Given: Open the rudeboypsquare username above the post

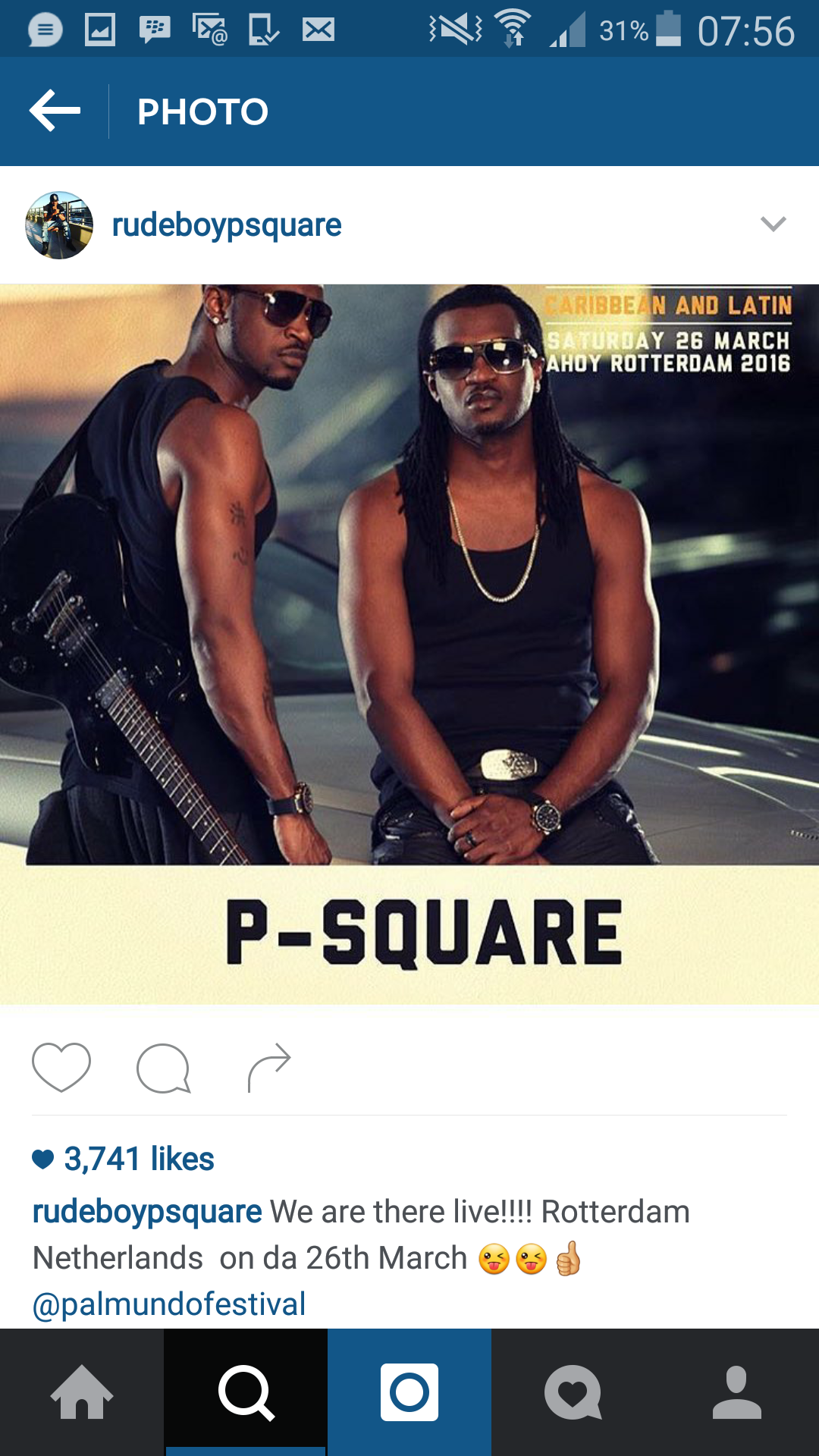Looking at the screenshot, I should 227,225.
